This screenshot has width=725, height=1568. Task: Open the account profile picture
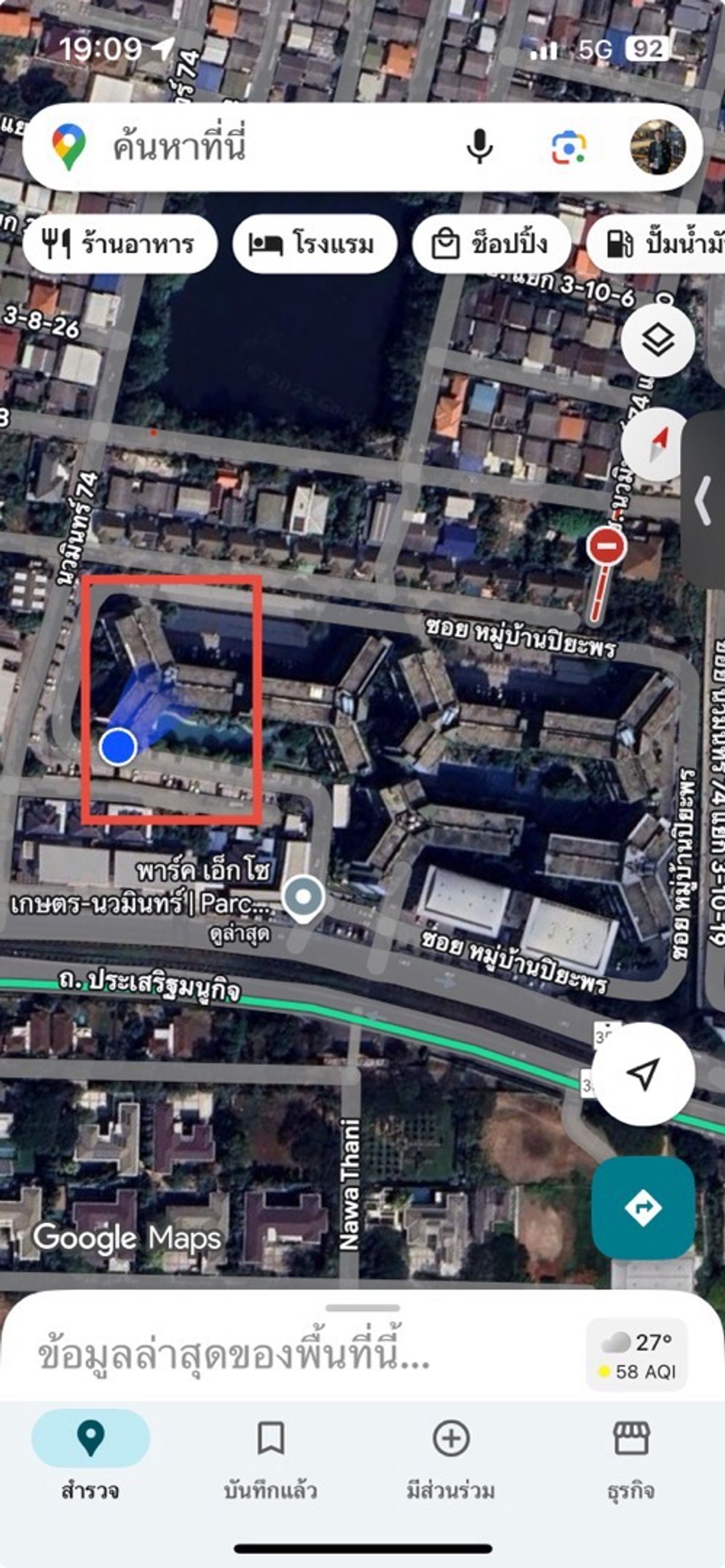click(x=657, y=147)
